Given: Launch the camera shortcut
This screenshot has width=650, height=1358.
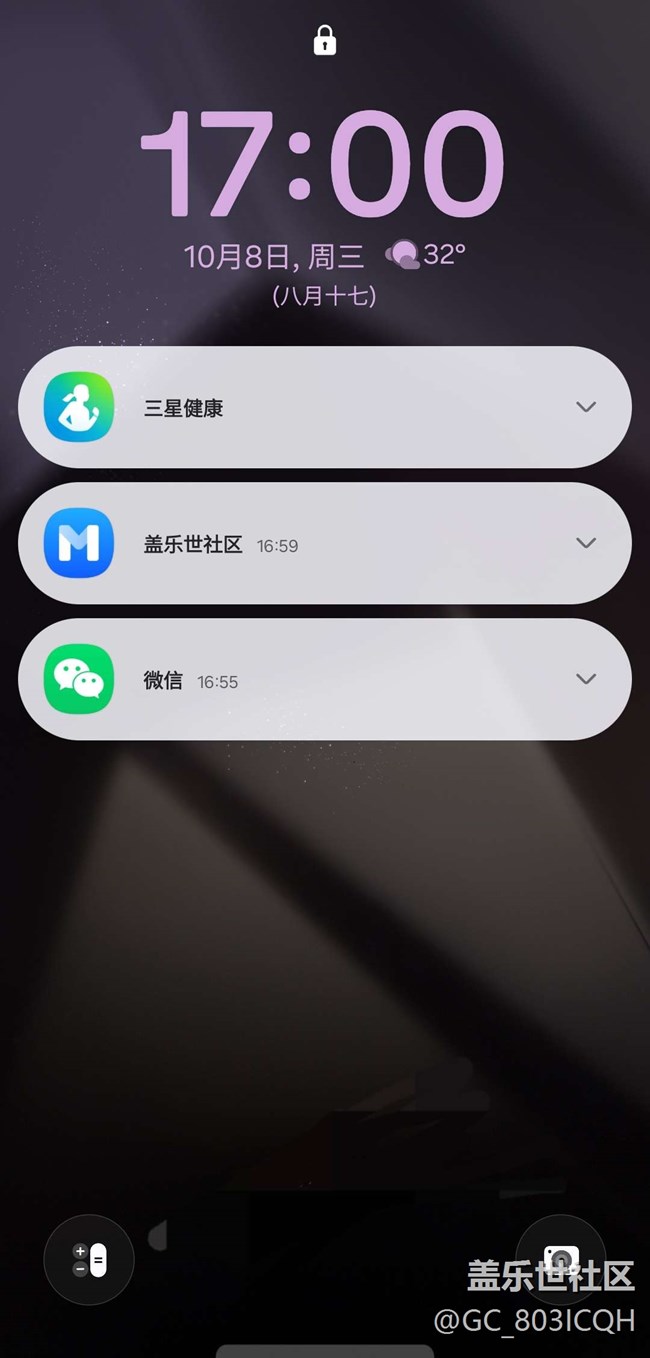Looking at the screenshot, I should point(560,1259).
